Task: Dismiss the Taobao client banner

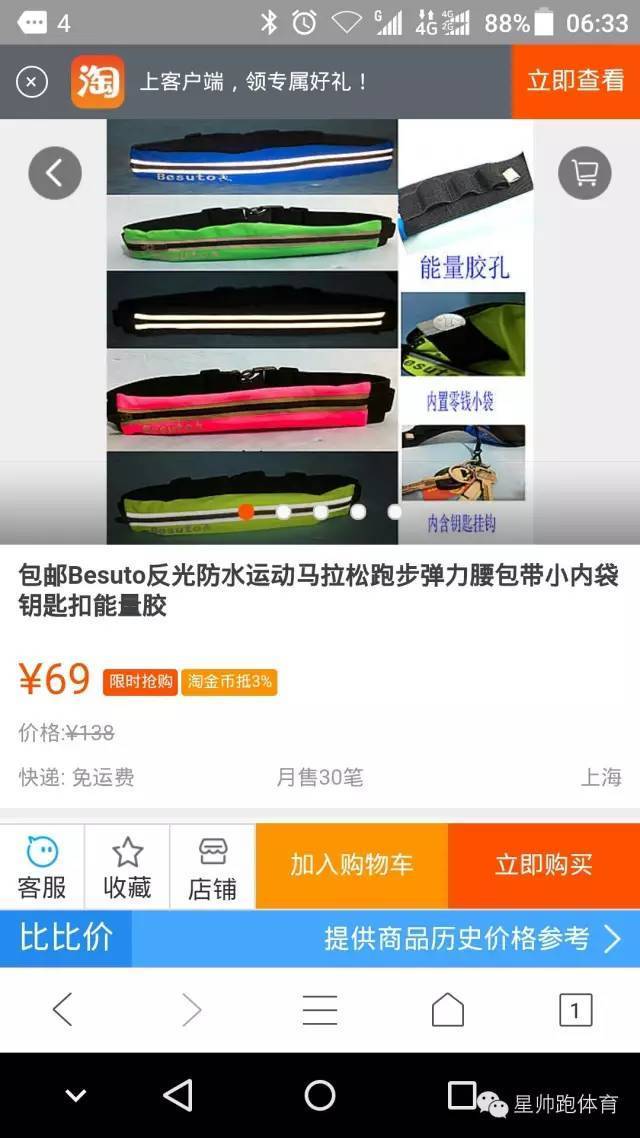Action: (31, 82)
